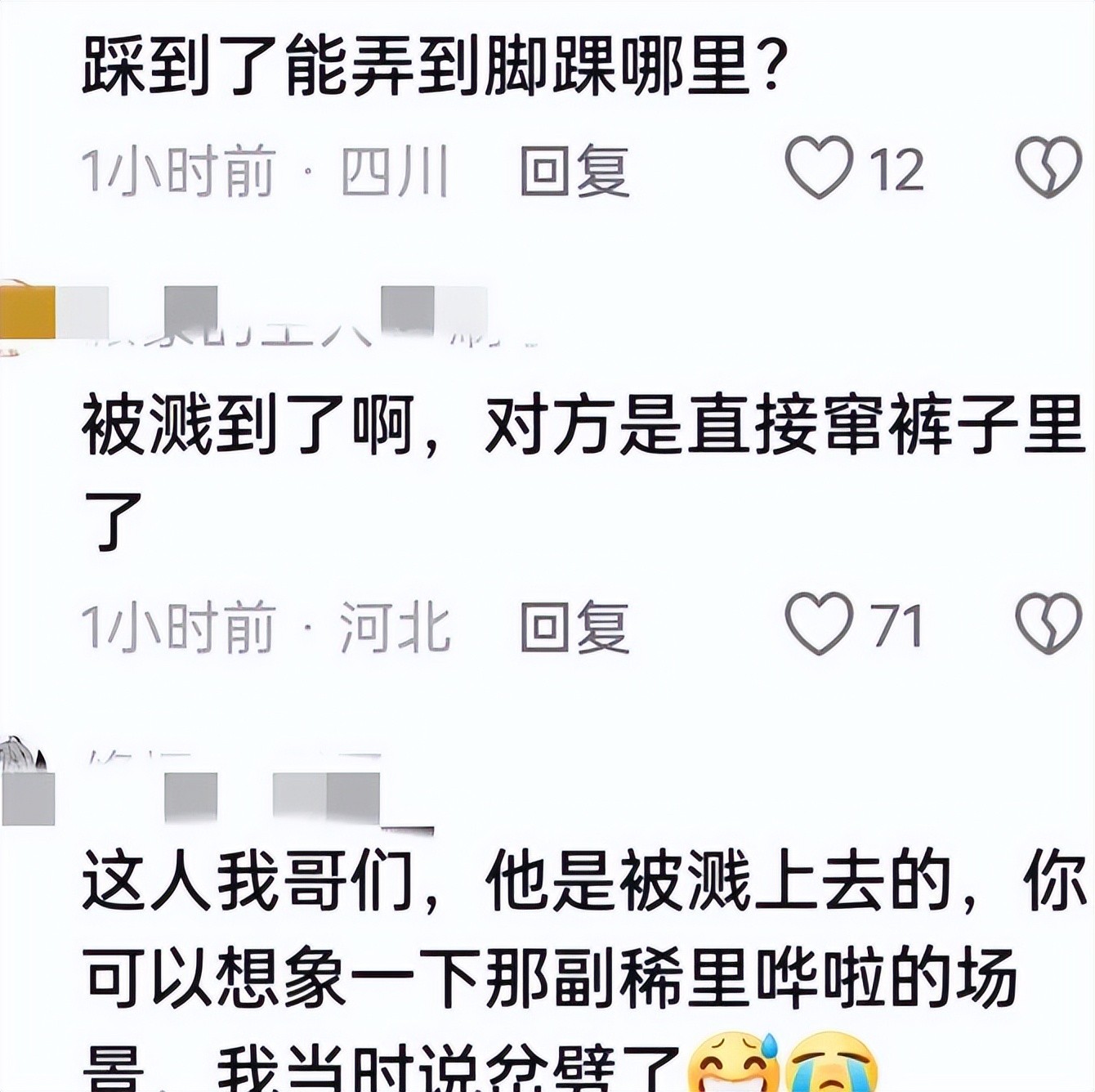
Task: Dislike the 四川 comment with broken heart
Action: tap(1048, 168)
